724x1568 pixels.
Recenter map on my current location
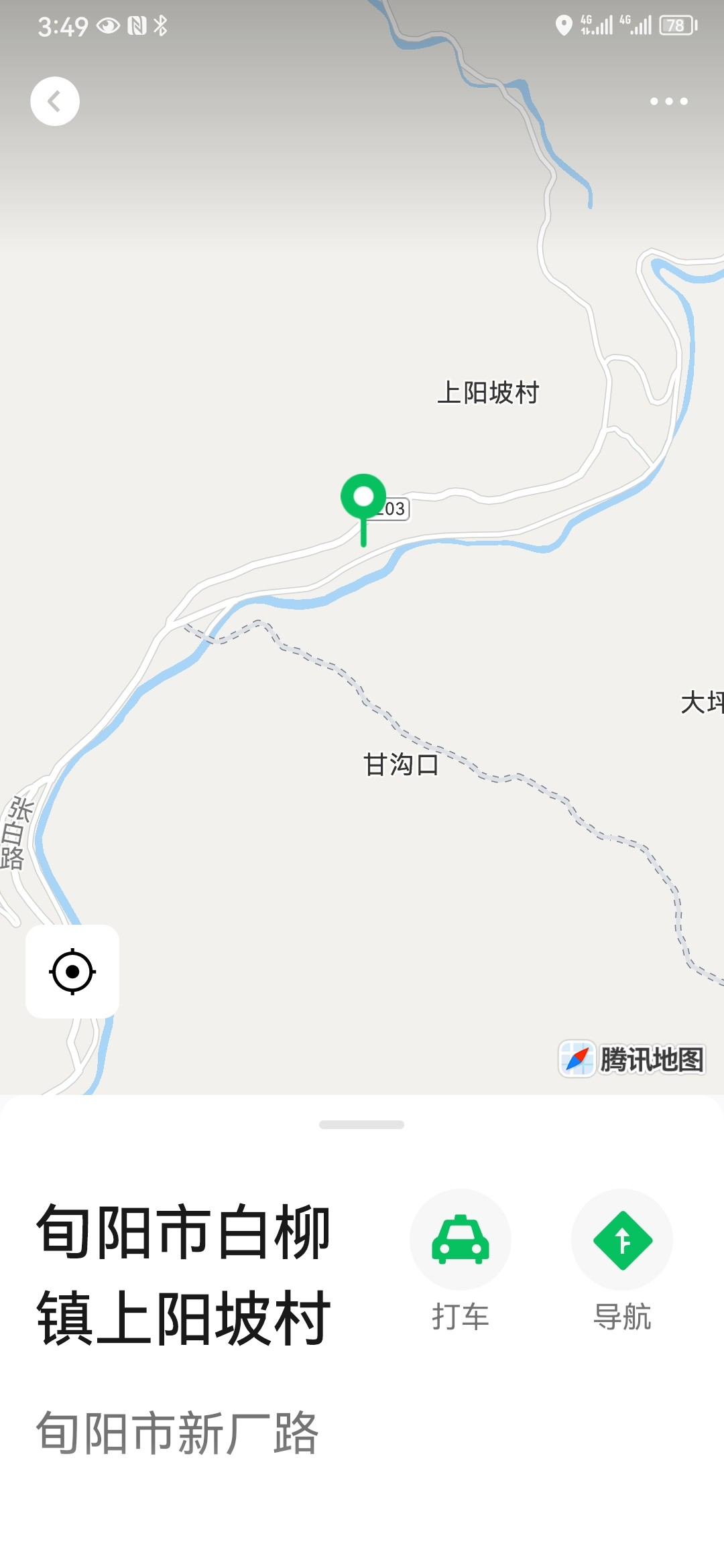[x=72, y=971]
